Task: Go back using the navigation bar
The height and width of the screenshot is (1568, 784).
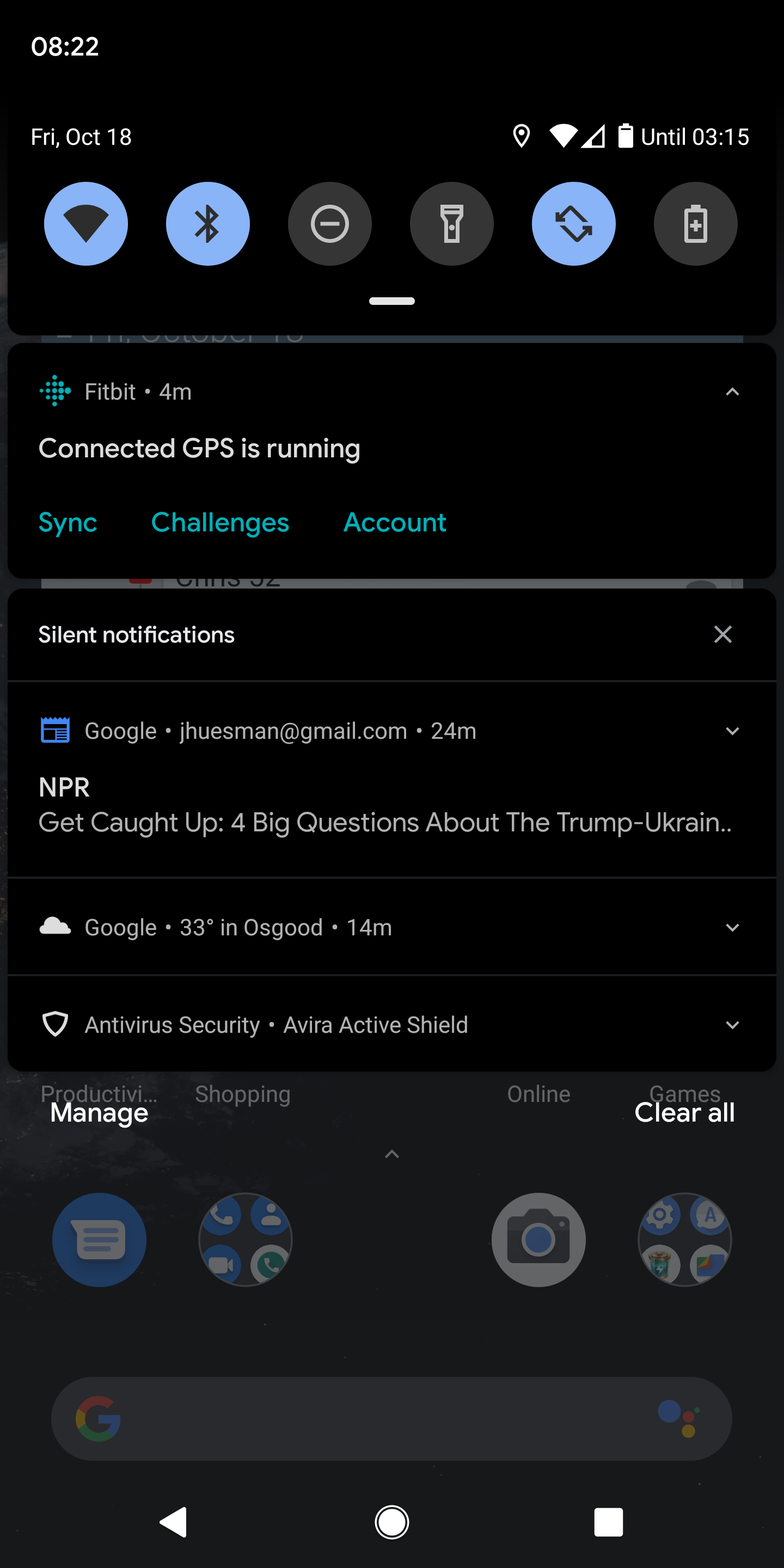Action: point(174,1522)
